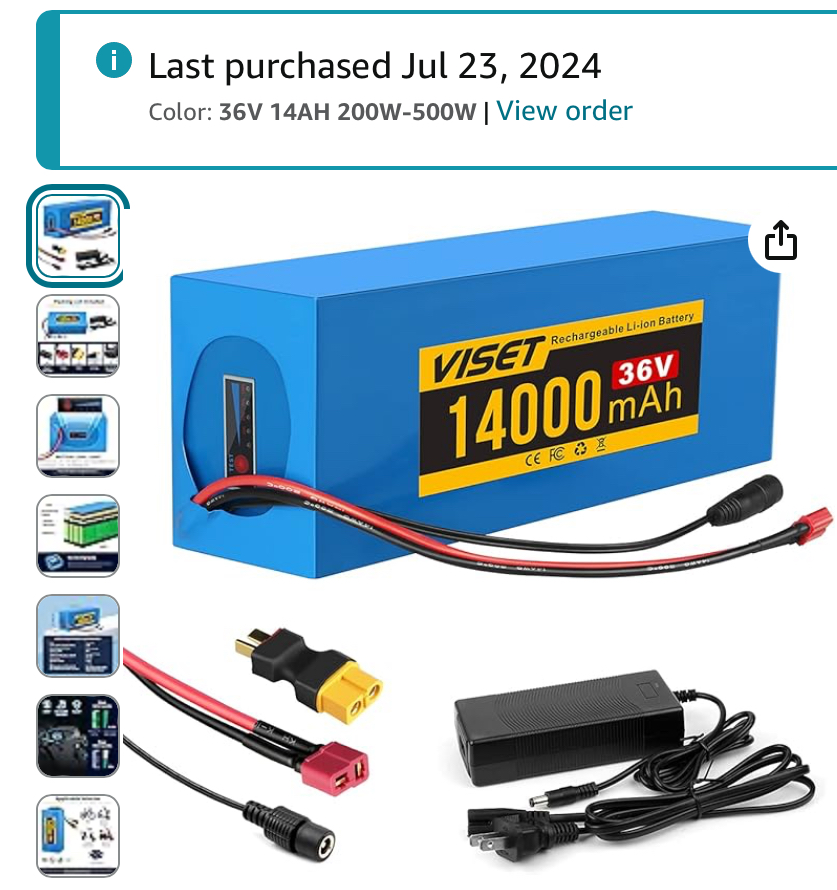
Task: Share this product
Action: [x=780, y=241]
